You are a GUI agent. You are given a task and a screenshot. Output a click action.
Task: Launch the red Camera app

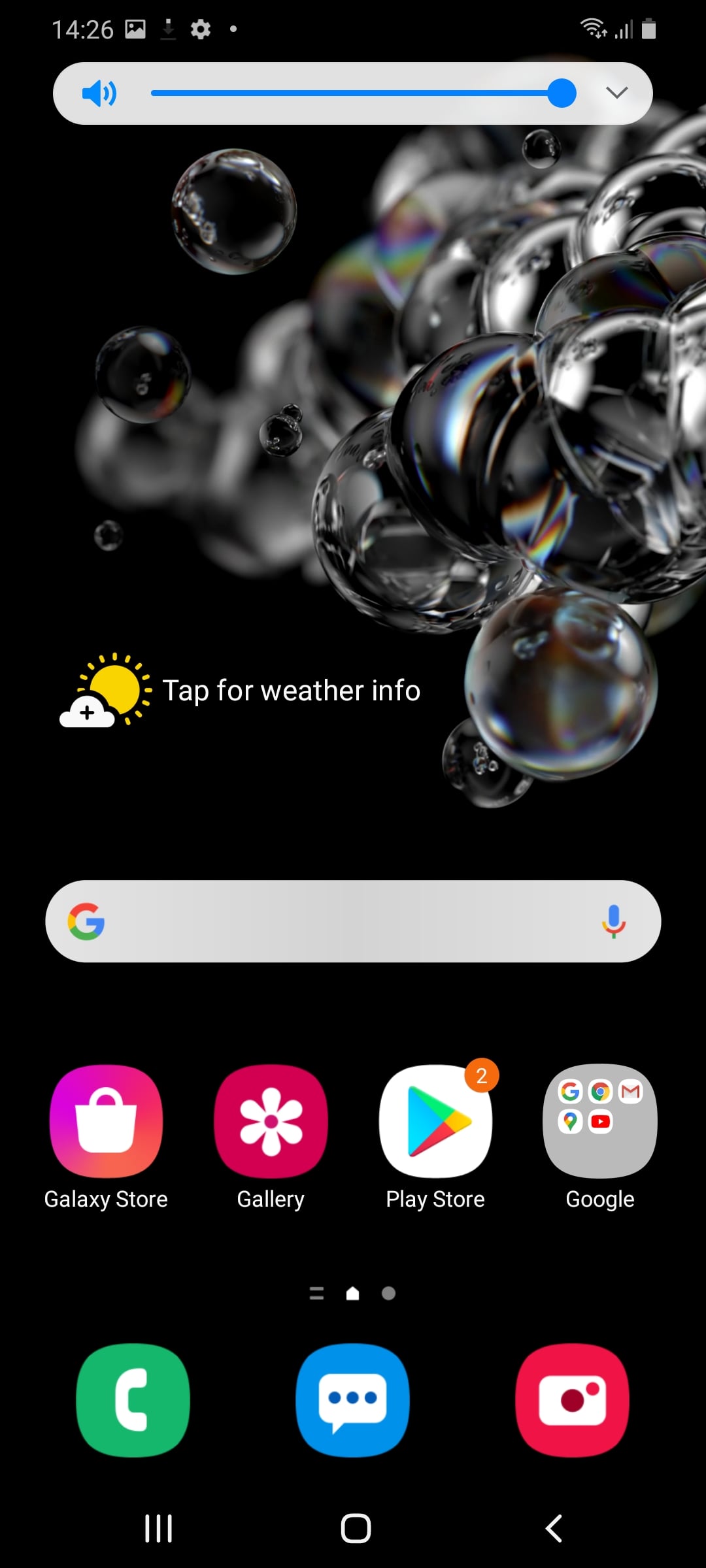[x=573, y=1401]
